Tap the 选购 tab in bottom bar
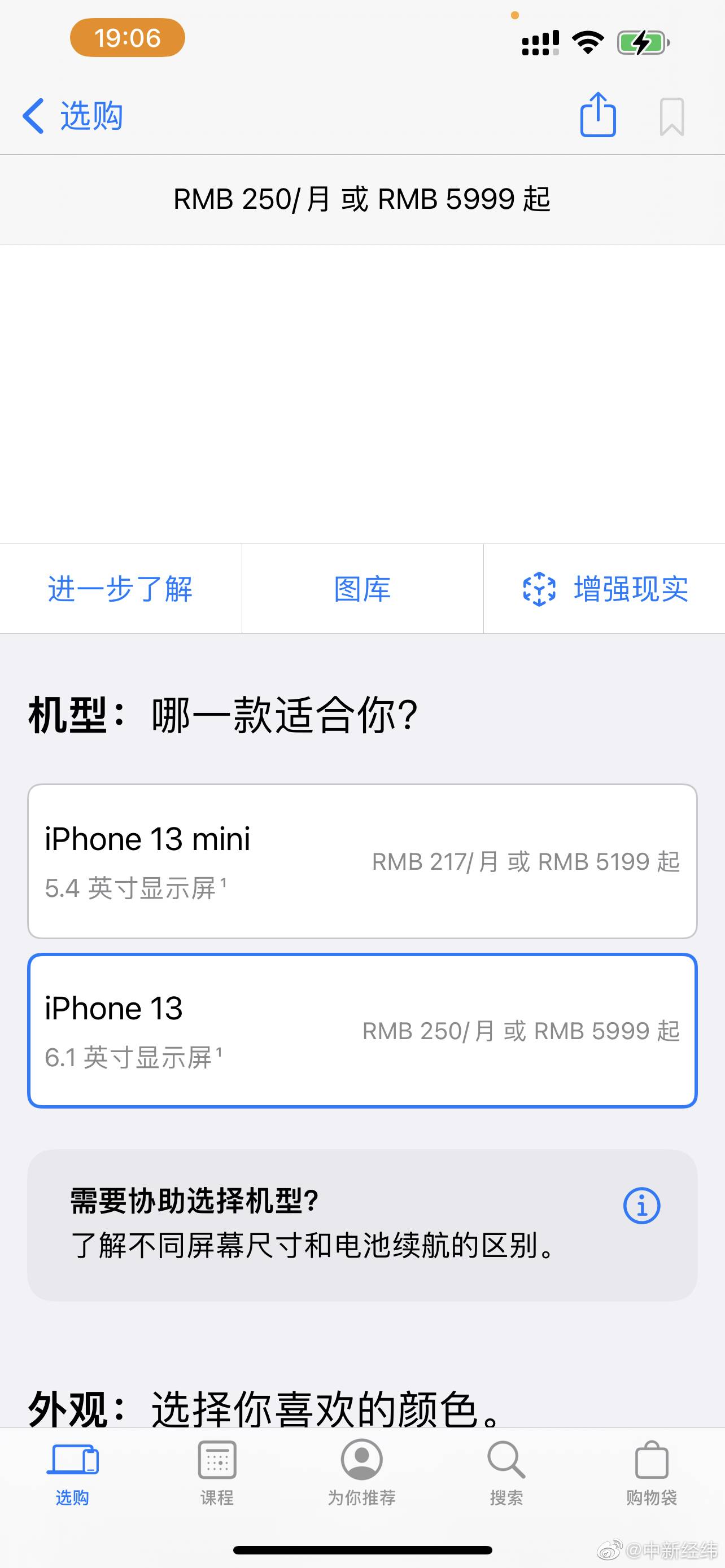 click(x=72, y=1472)
